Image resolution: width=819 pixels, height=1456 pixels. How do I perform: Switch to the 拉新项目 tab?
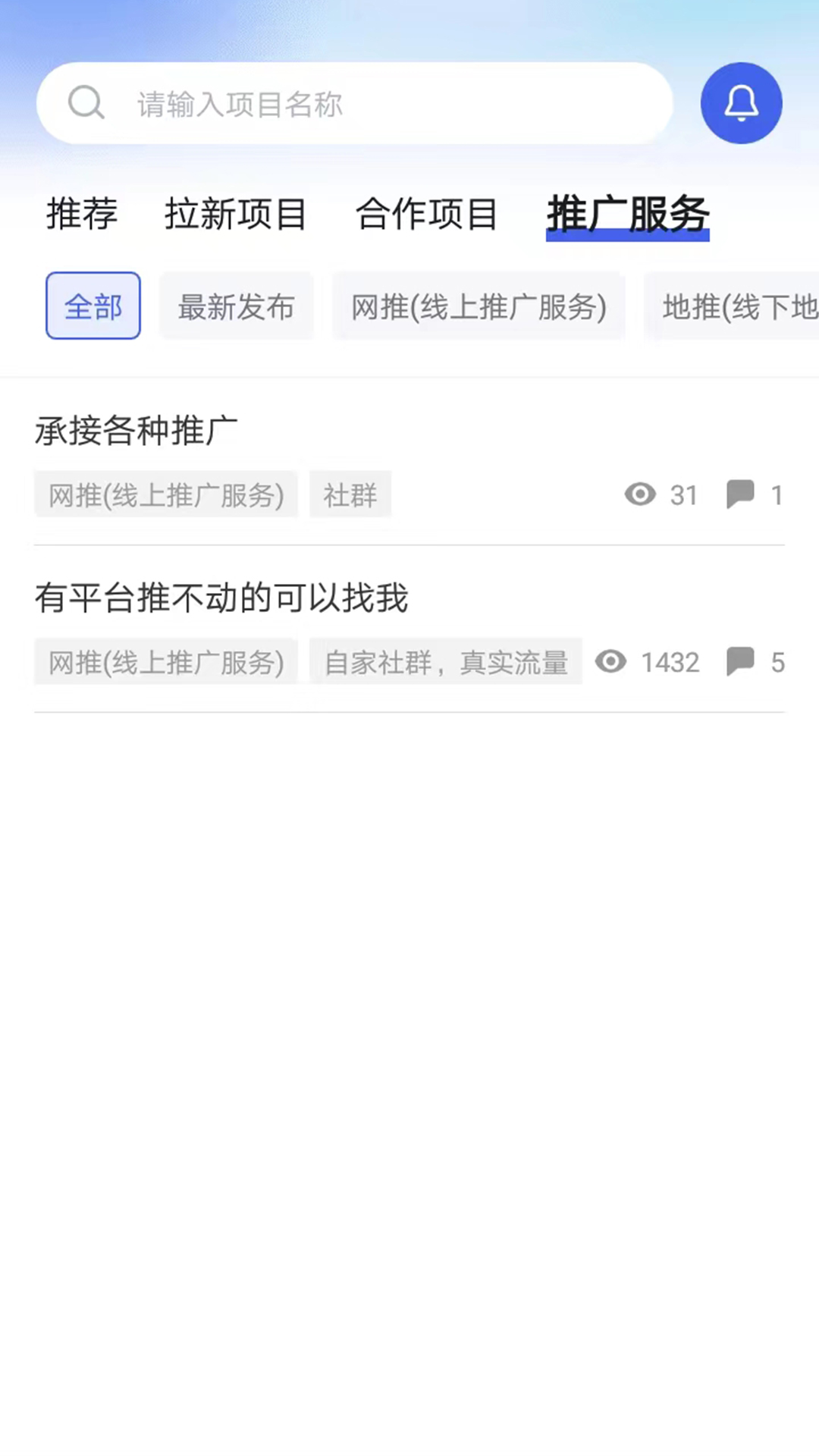236,214
